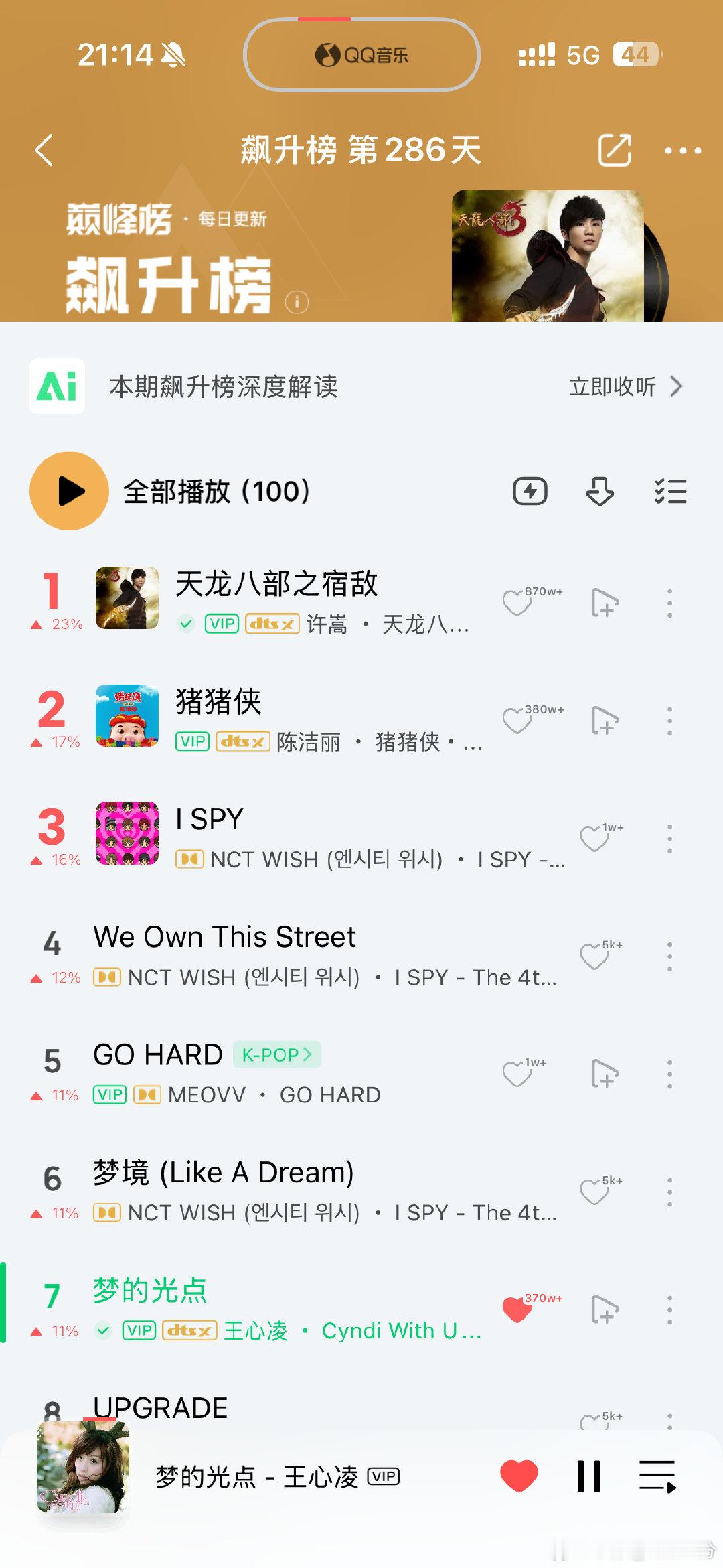Open the K-POP tag on GO HARD
723x1568 pixels.
[277, 1054]
